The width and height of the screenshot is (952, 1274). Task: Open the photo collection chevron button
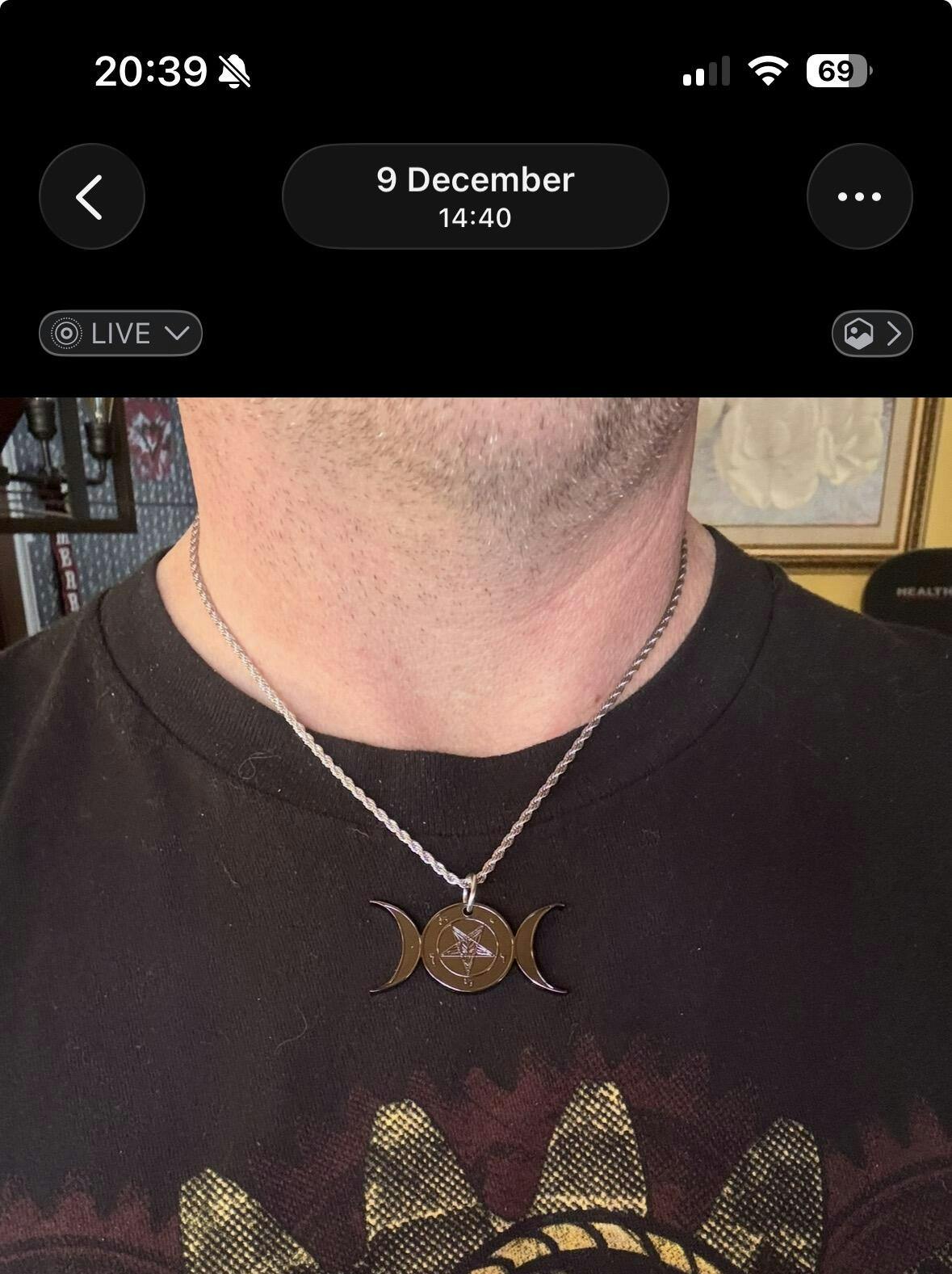coord(872,334)
